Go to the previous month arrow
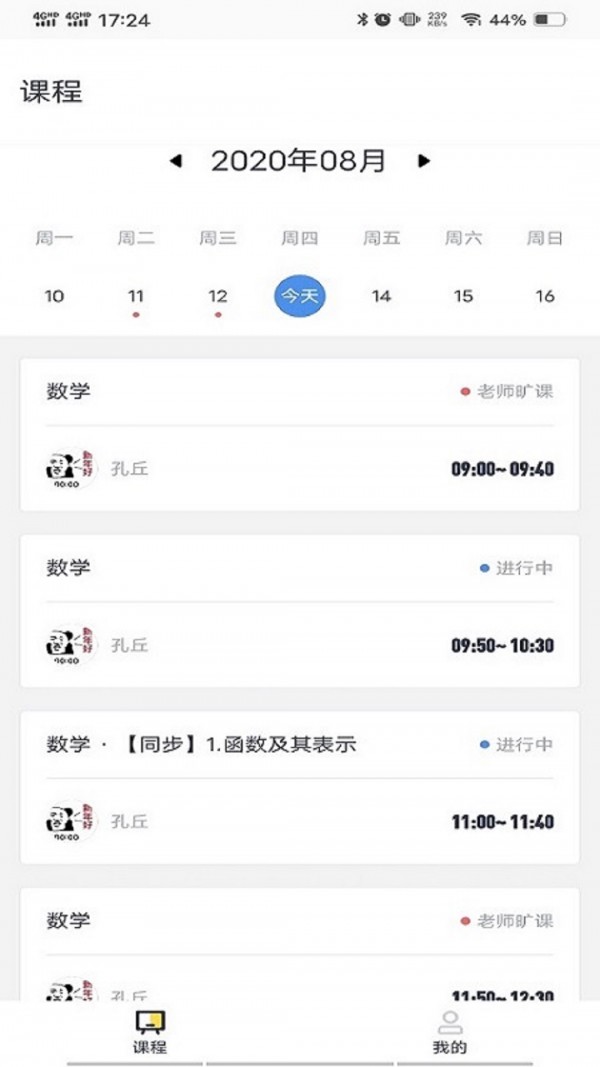This screenshot has height=1067, width=600. (x=176, y=161)
